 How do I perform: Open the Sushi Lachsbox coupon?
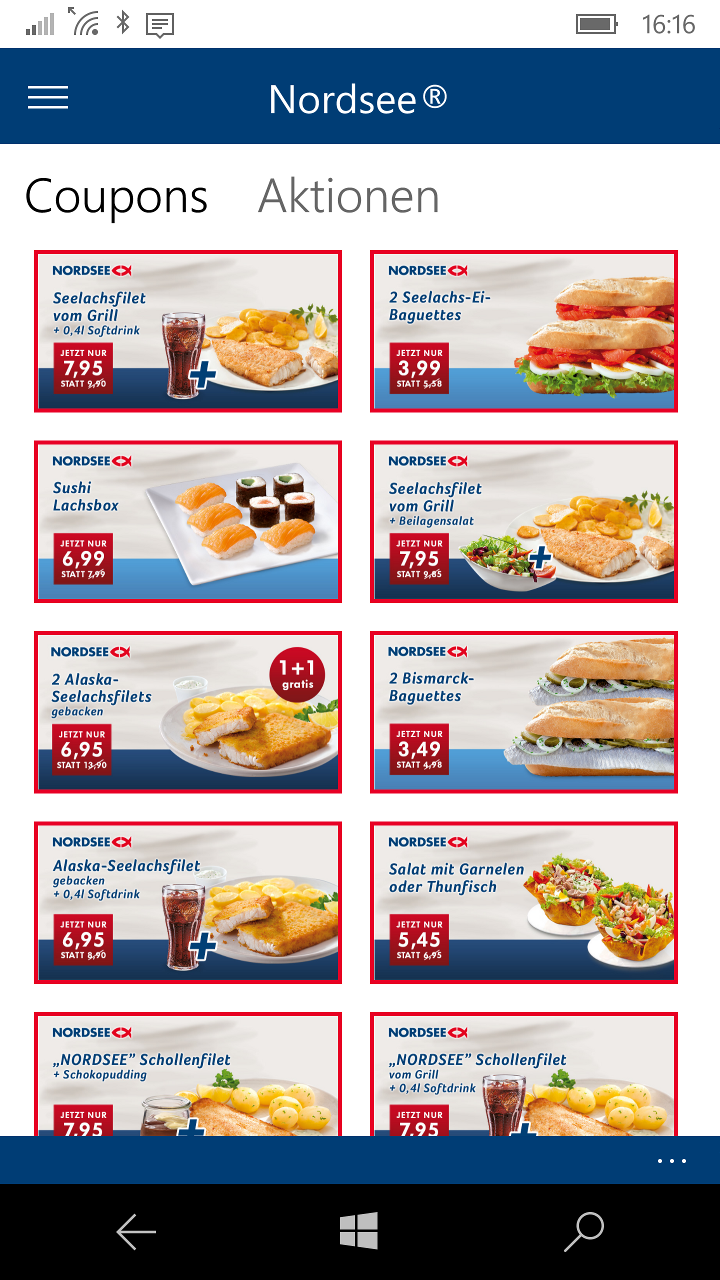(188, 522)
